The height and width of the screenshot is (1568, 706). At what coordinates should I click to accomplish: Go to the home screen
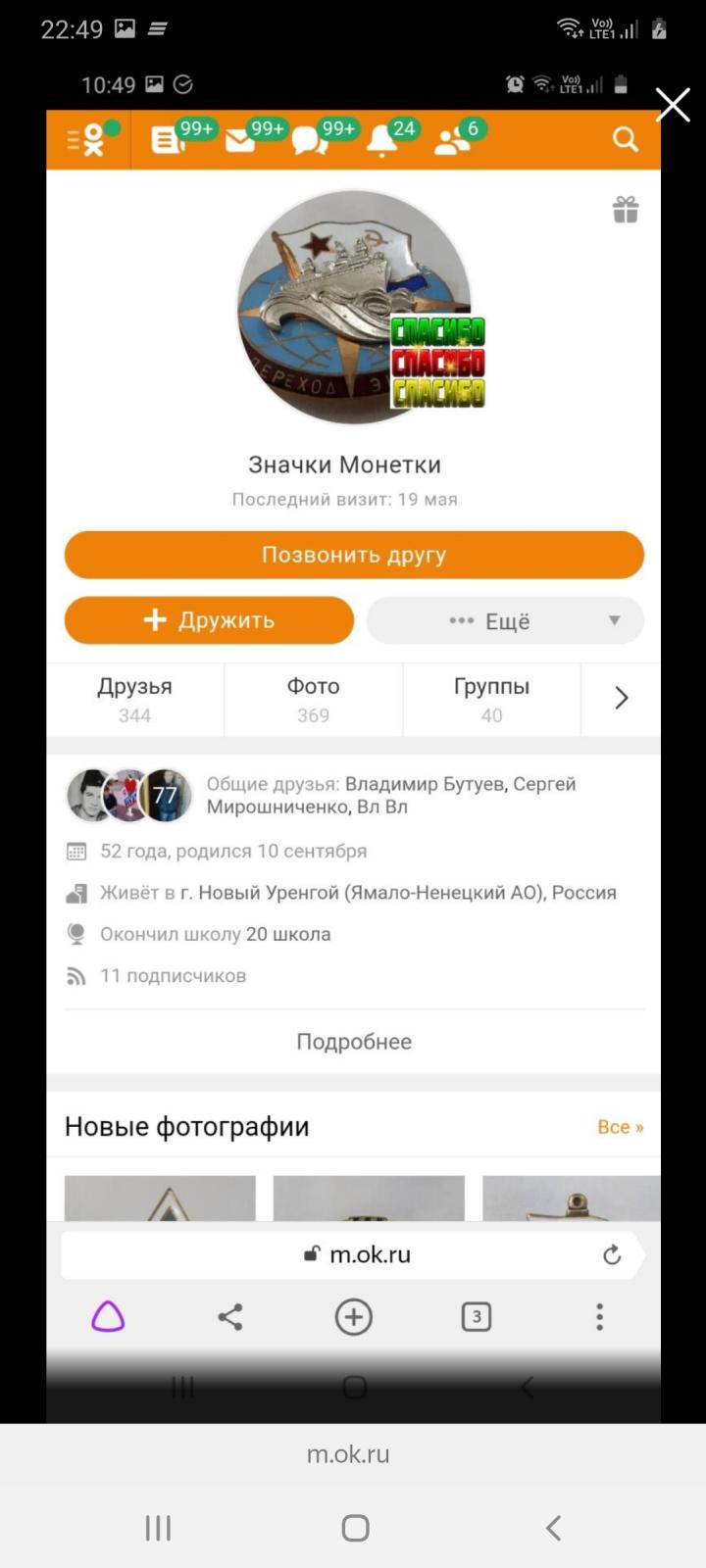point(355,1527)
